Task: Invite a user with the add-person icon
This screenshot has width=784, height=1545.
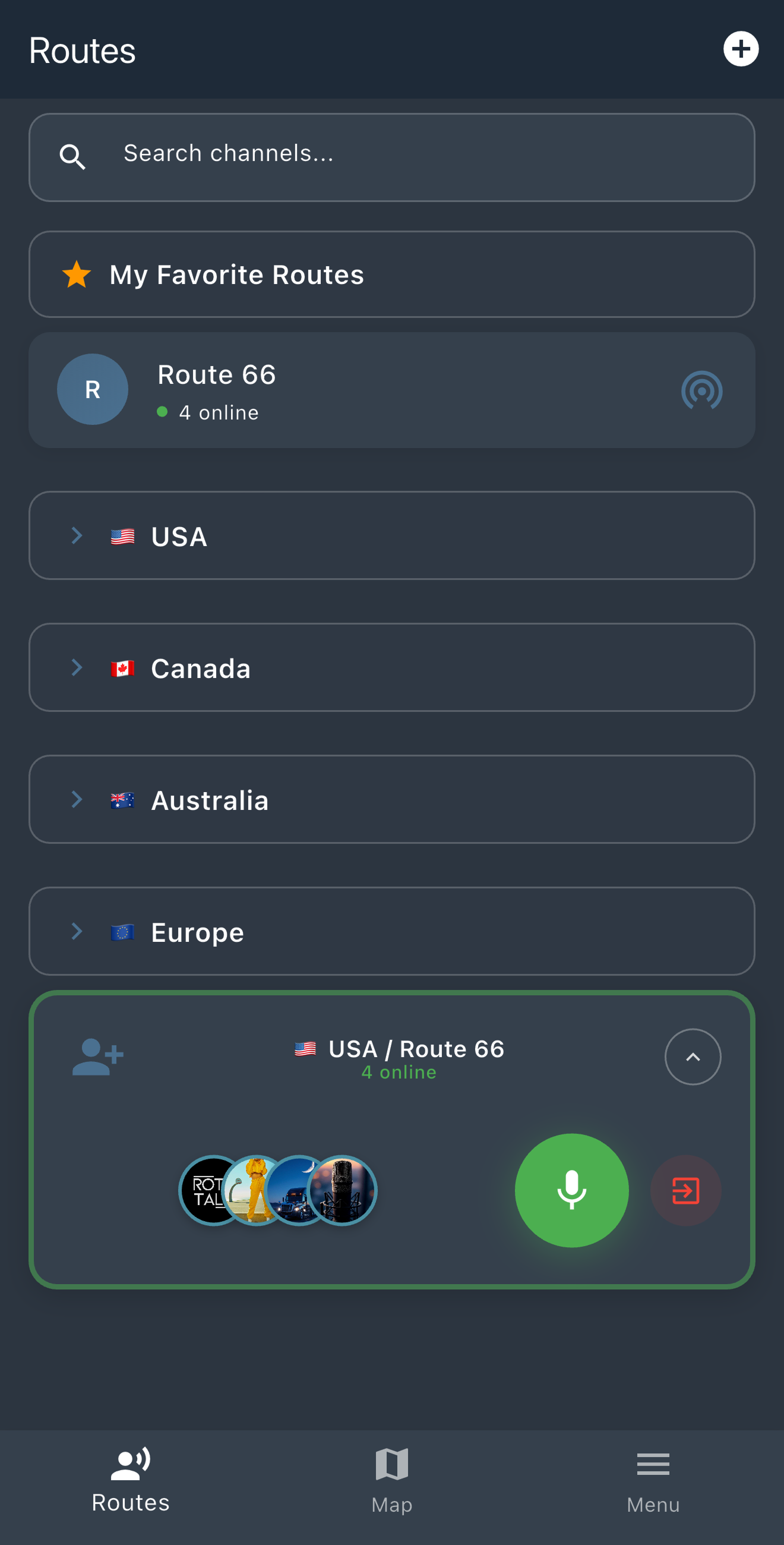Action: point(97,1057)
